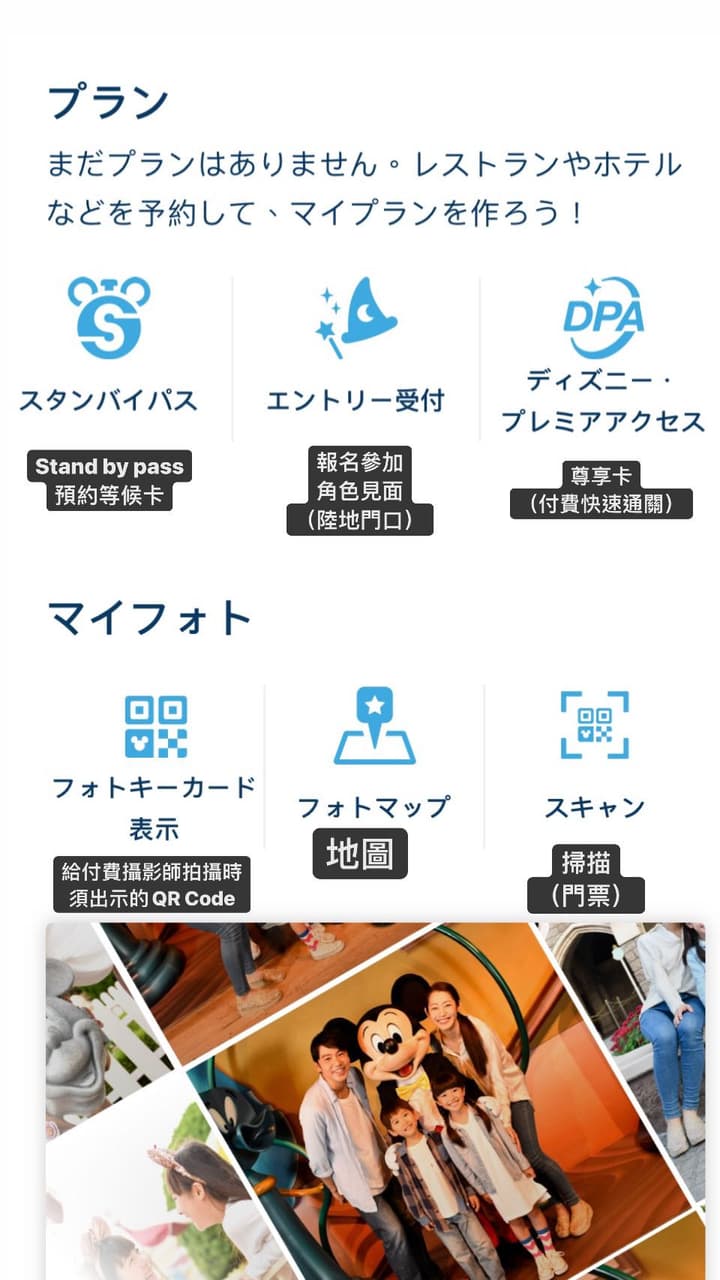Select エントリー受付 entry request
Image resolution: width=720 pixels, height=1280 pixels.
355,345
